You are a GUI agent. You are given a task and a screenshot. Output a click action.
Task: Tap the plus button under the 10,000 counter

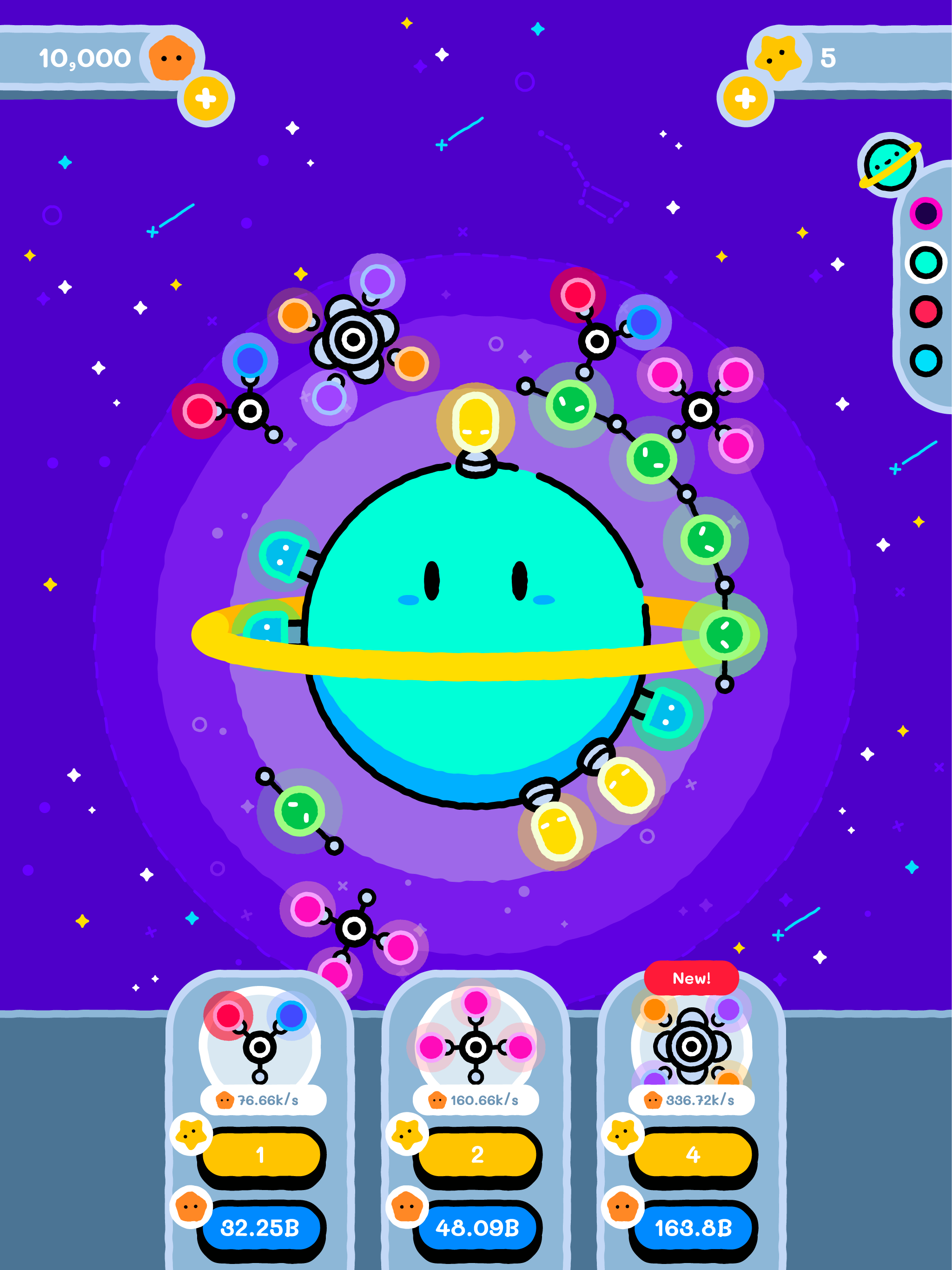pyautogui.click(x=205, y=100)
